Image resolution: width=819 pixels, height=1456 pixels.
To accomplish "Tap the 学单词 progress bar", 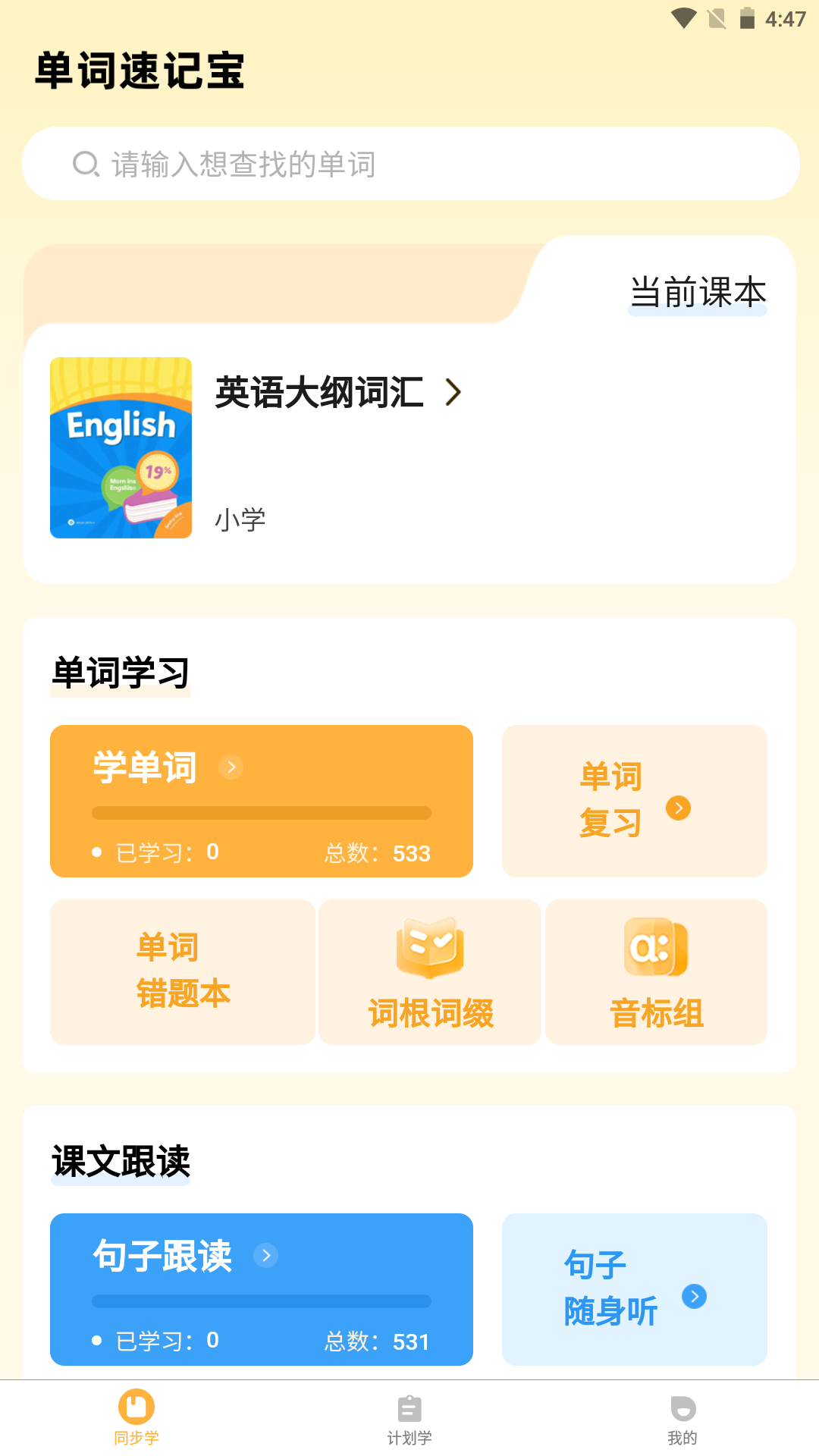I will point(262,813).
